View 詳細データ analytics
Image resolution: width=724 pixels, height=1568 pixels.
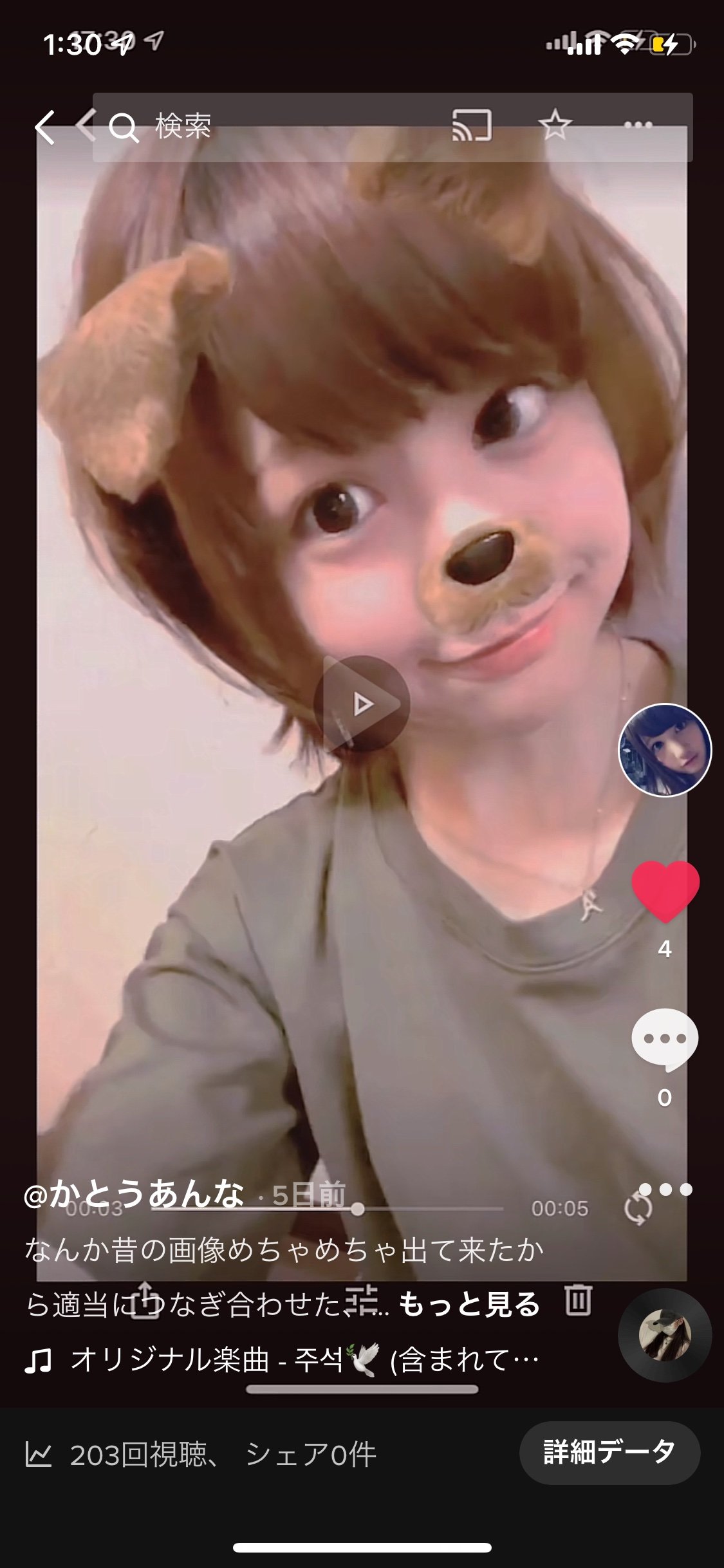(609, 1453)
